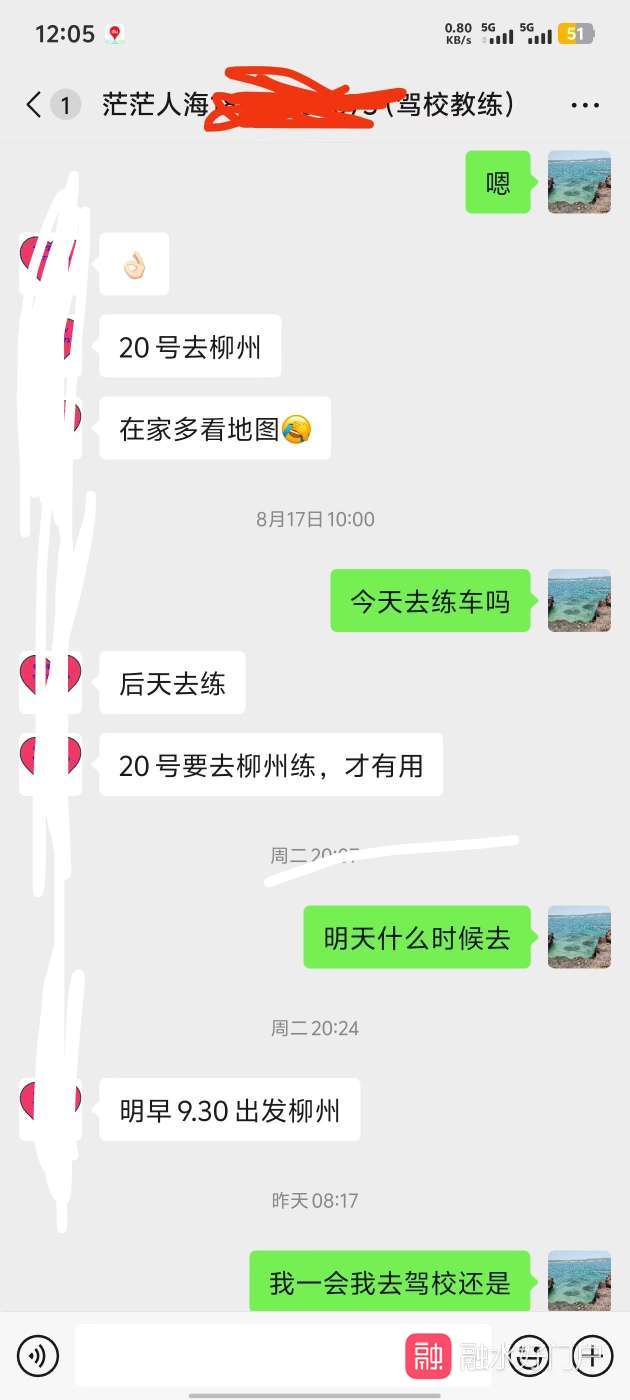
Task: Tap the message text field
Action: click(x=235, y=1356)
